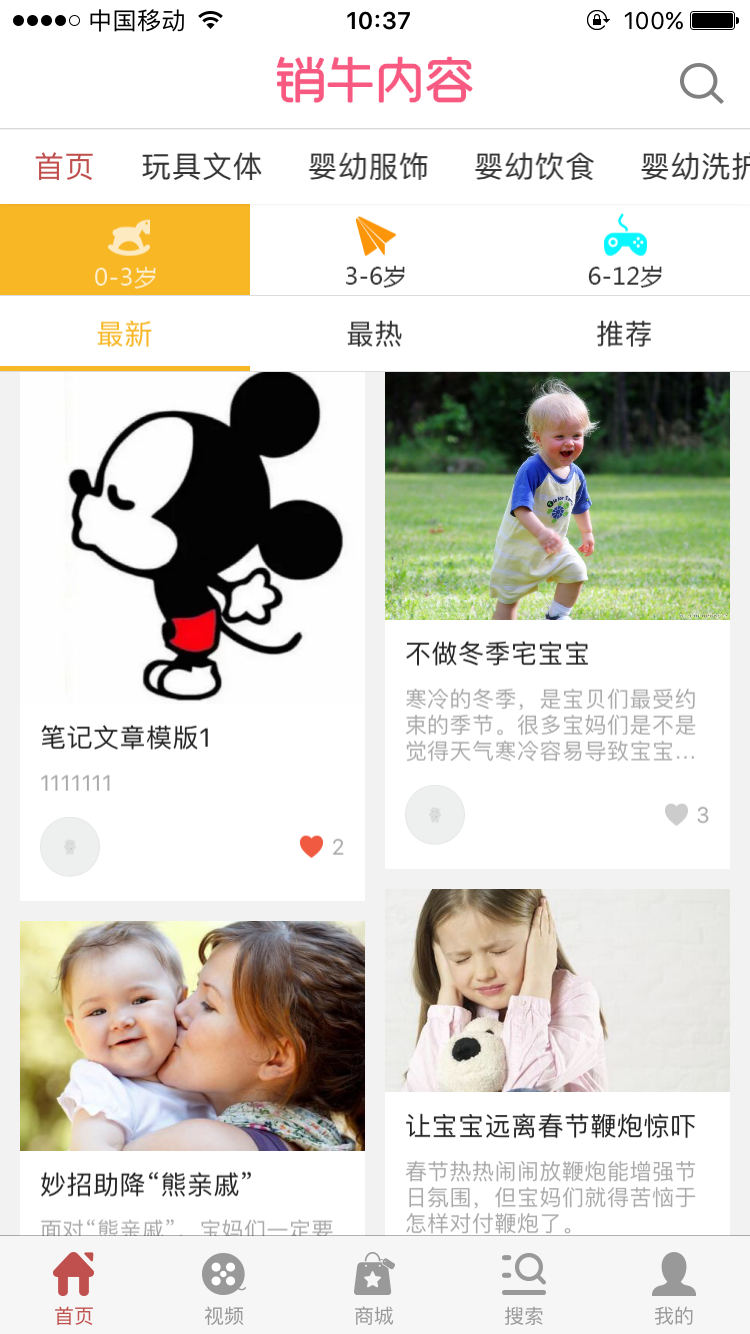This screenshot has width=750, height=1334.
Task: Open the search magnifier icon
Action: click(701, 84)
